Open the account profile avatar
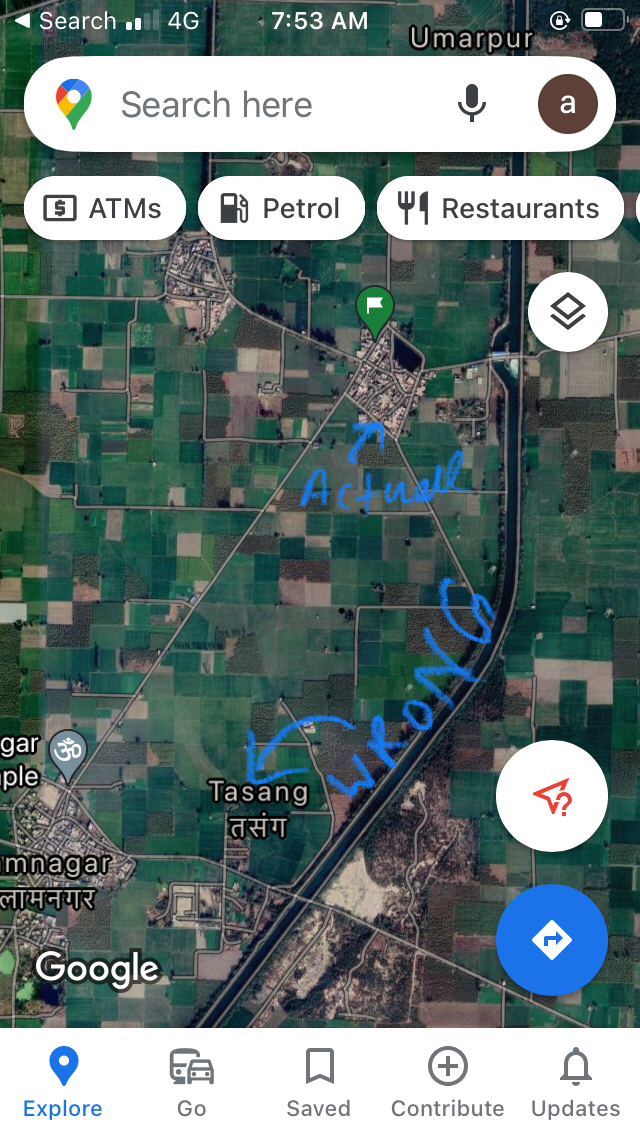This screenshot has height=1136, width=640. [568, 104]
